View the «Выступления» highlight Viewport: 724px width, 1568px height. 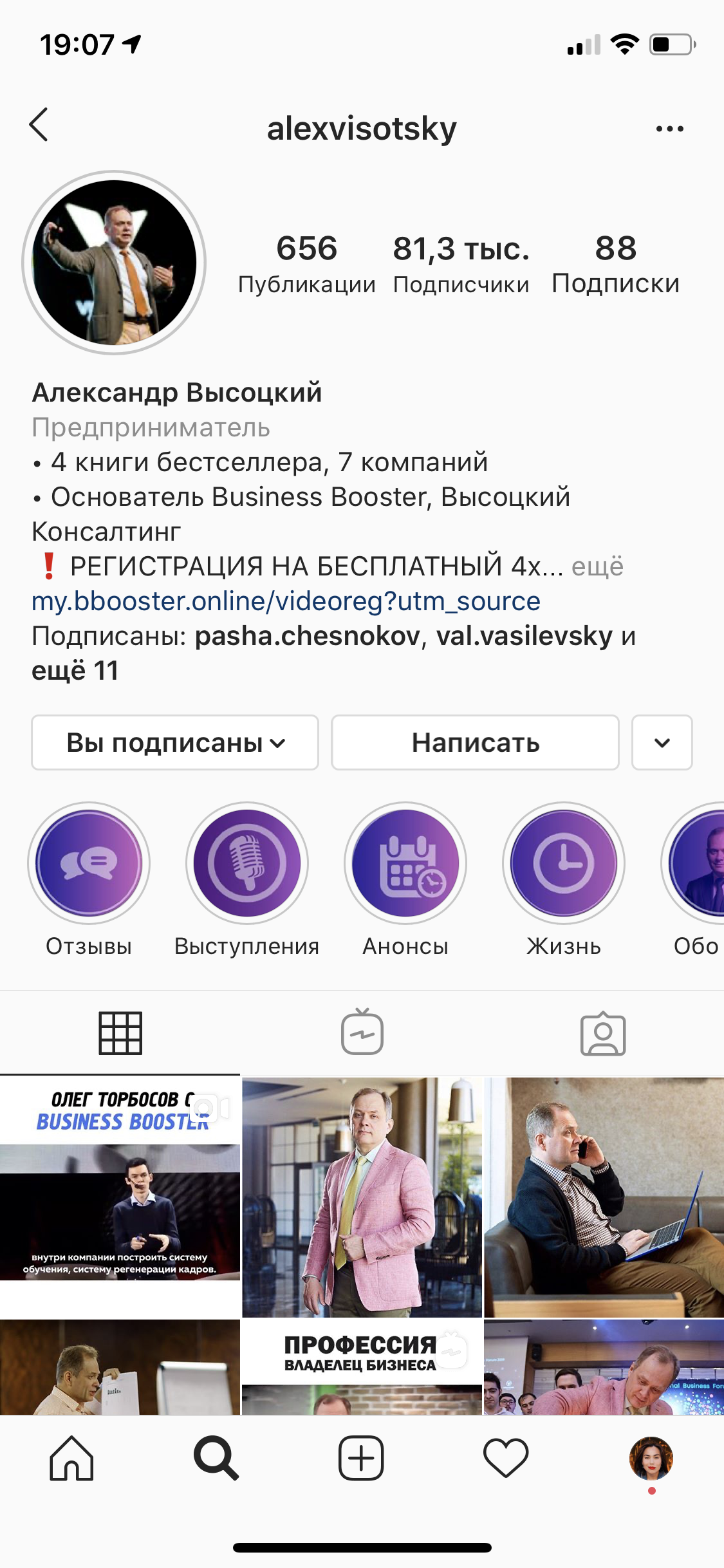pos(247,863)
